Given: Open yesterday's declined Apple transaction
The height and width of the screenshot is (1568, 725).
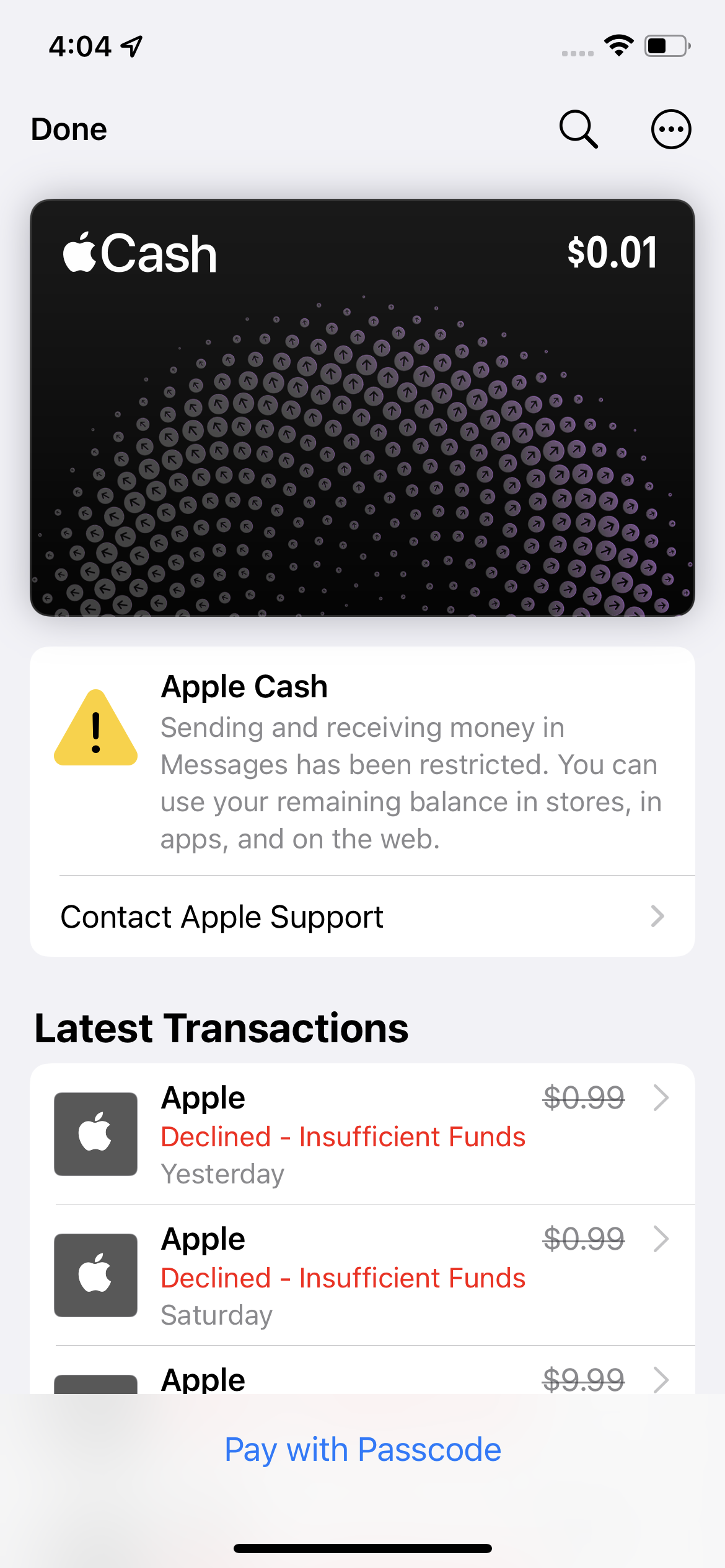Looking at the screenshot, I should [x=362, y=1135].
